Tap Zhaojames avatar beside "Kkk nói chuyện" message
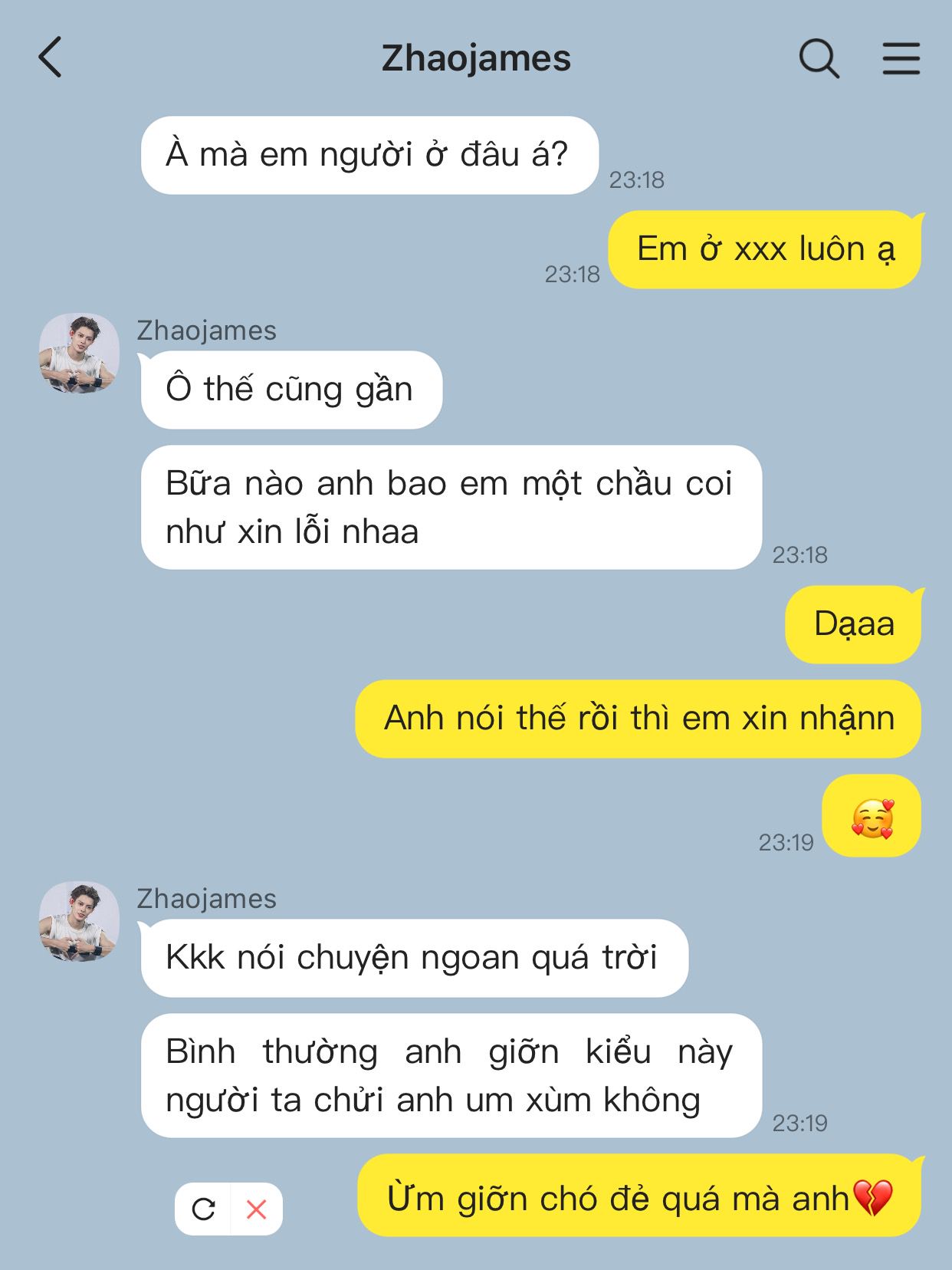Viewport: 952px width, 1270px height. (79, 921)
